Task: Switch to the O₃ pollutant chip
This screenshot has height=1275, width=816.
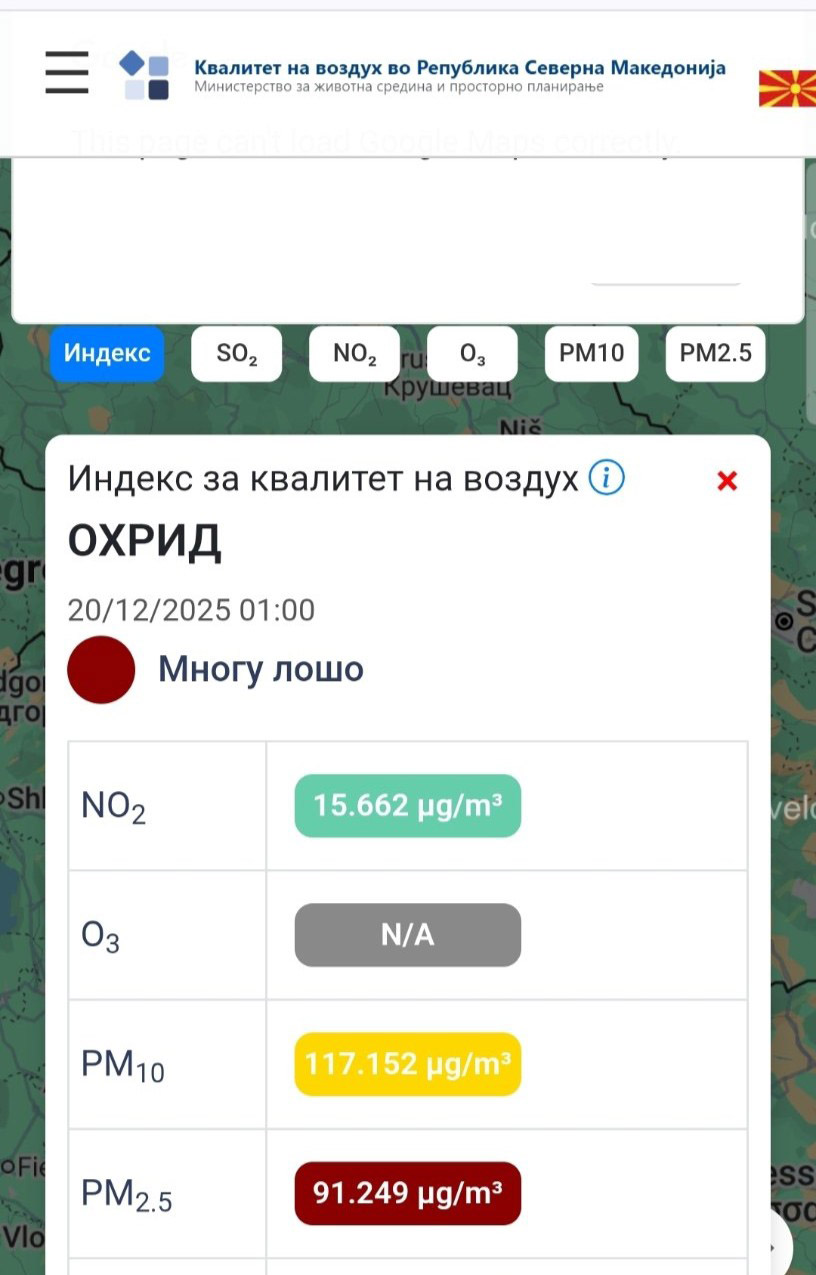Action: click(x=473, y=354)
